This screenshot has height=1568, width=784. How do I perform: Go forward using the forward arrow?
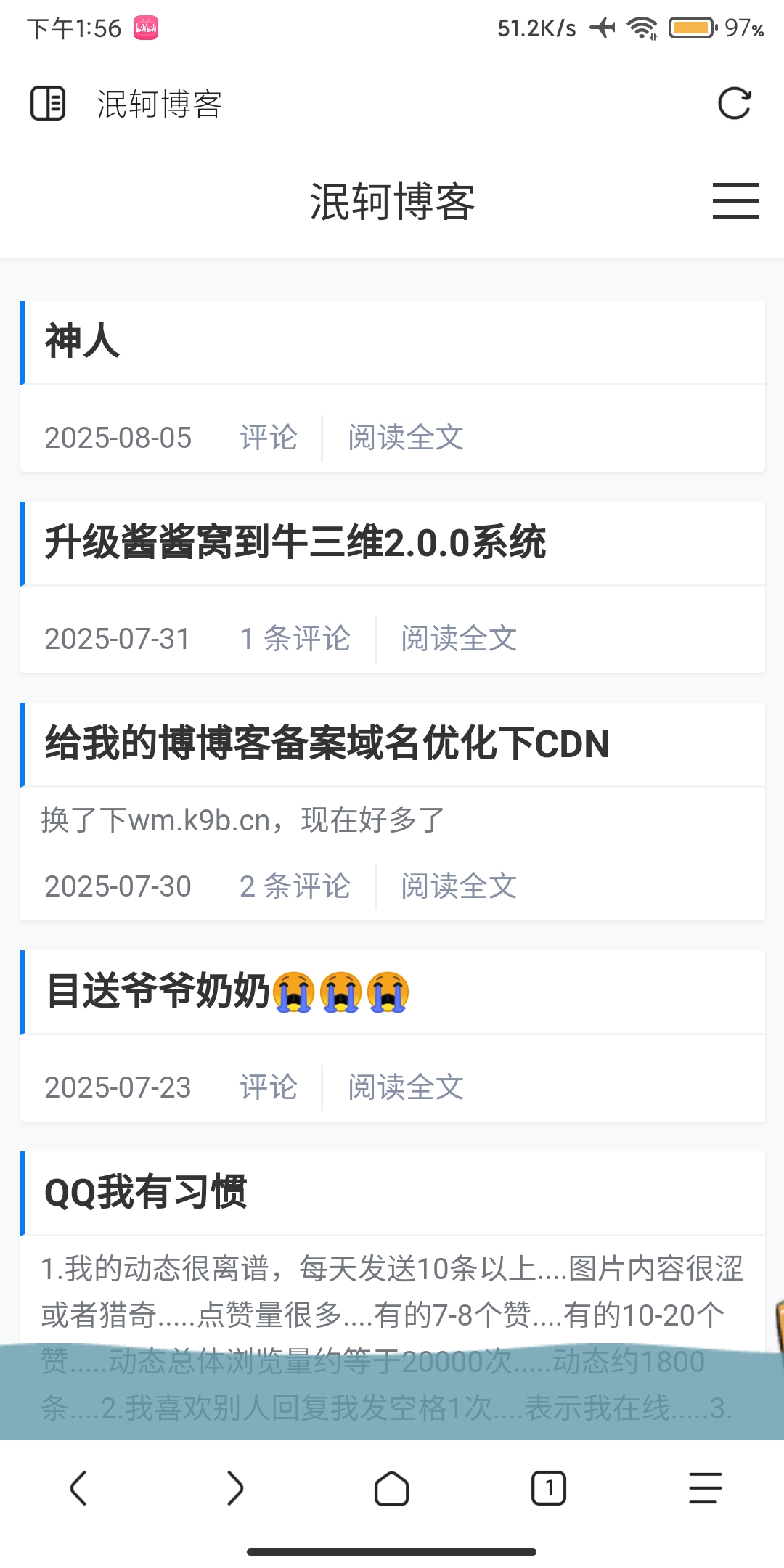tap(235, 1490)
